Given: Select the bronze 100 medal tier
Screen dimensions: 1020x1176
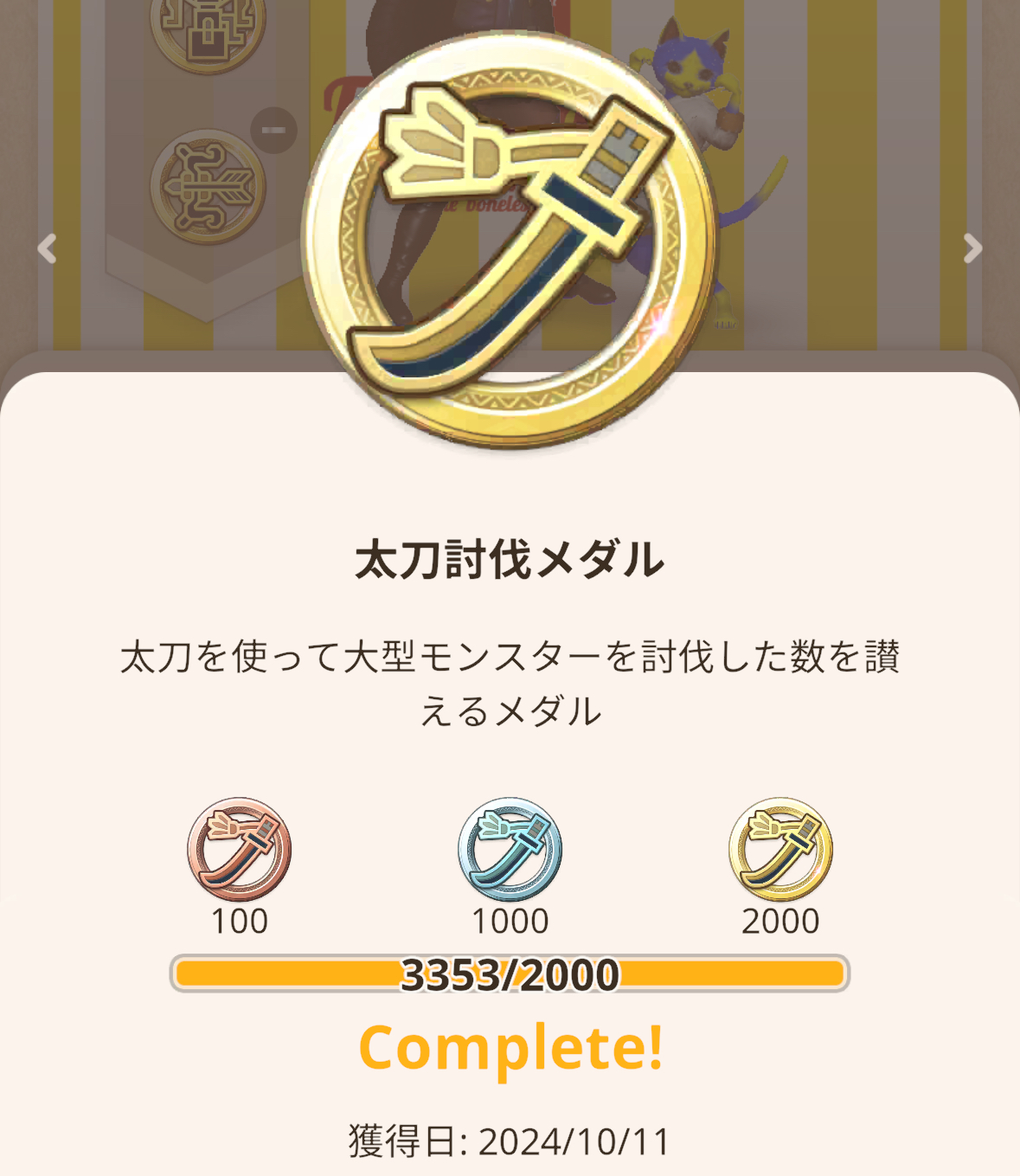Looking at the screenshot, I should (x=239, y=850).
